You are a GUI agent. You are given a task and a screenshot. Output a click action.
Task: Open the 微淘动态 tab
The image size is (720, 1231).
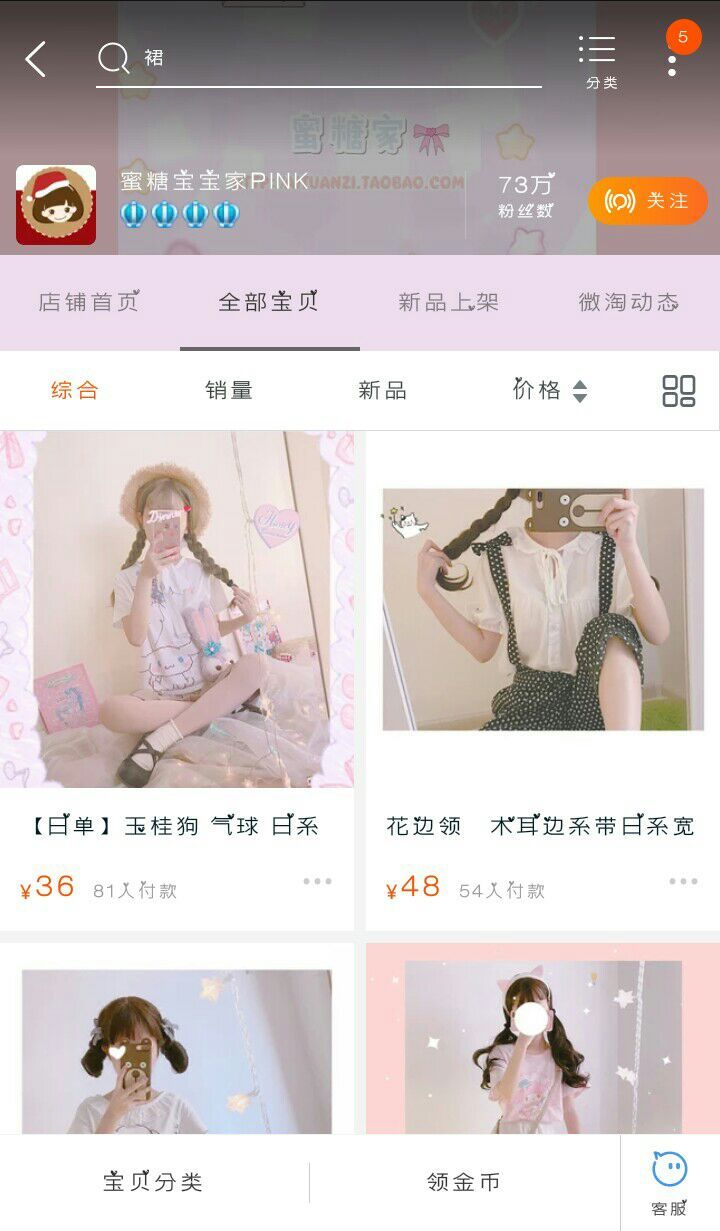click(x=628, y=302)
